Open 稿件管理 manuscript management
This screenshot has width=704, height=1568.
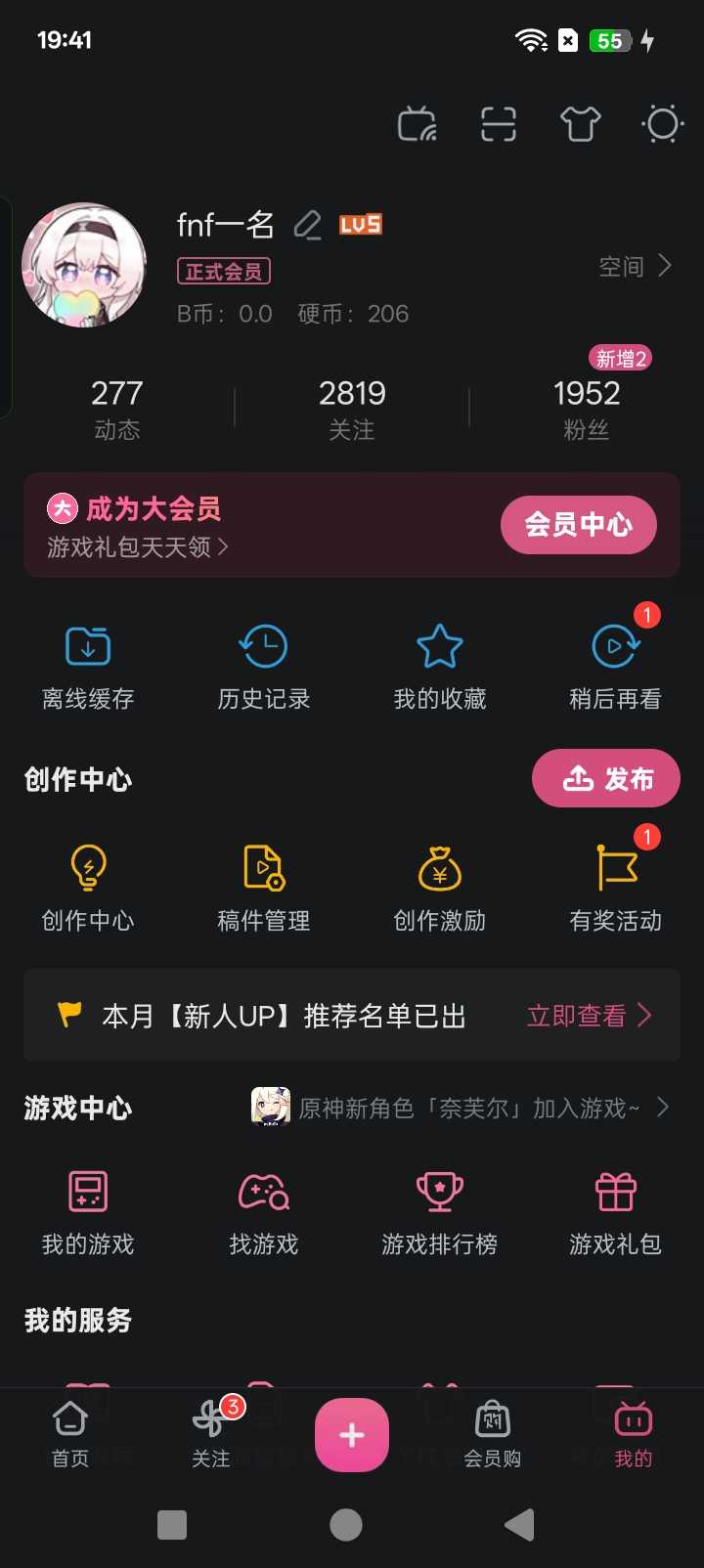[x=264, y=889]
